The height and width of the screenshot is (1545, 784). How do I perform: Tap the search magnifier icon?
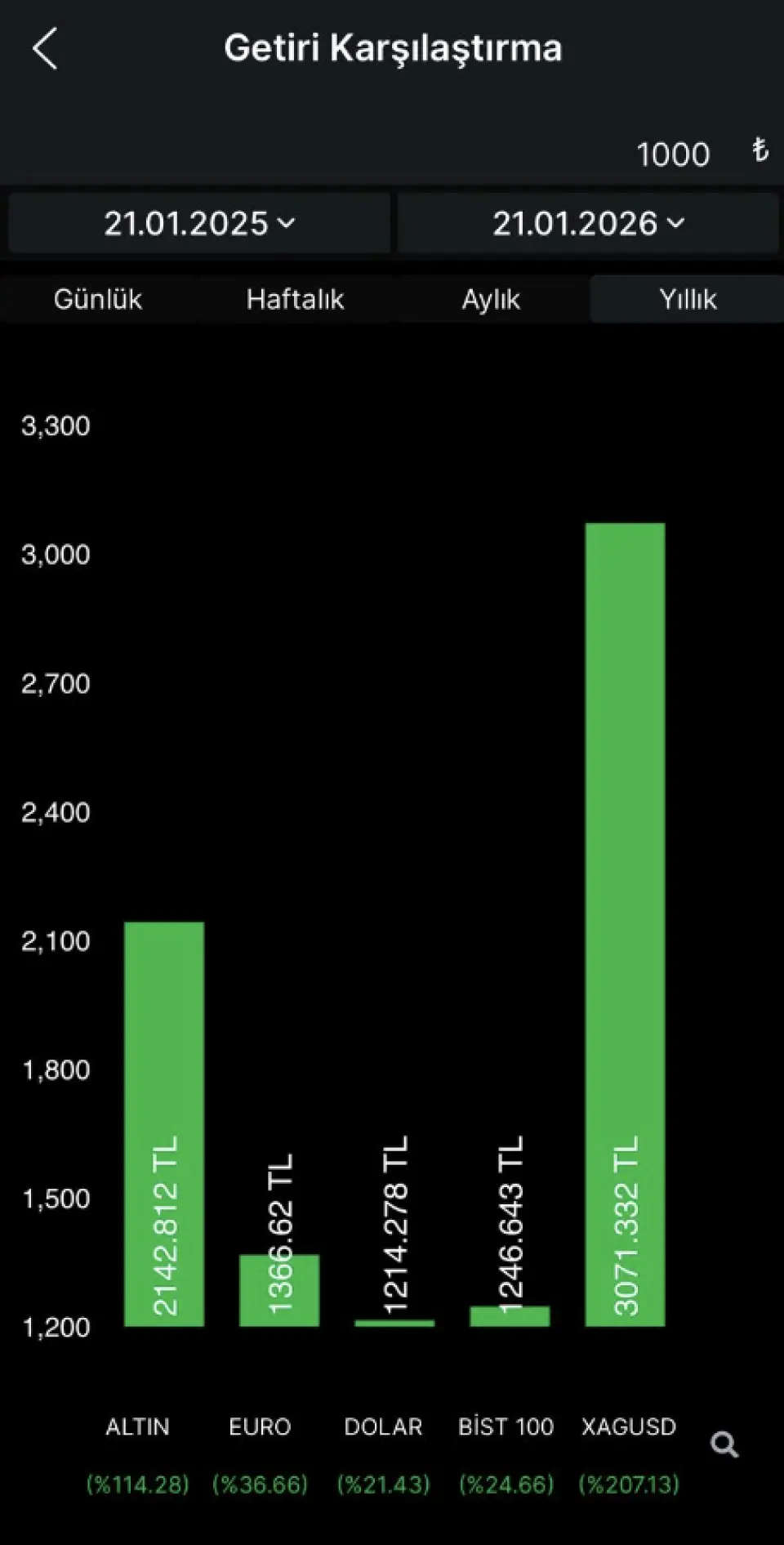(x=724, y=1444)
